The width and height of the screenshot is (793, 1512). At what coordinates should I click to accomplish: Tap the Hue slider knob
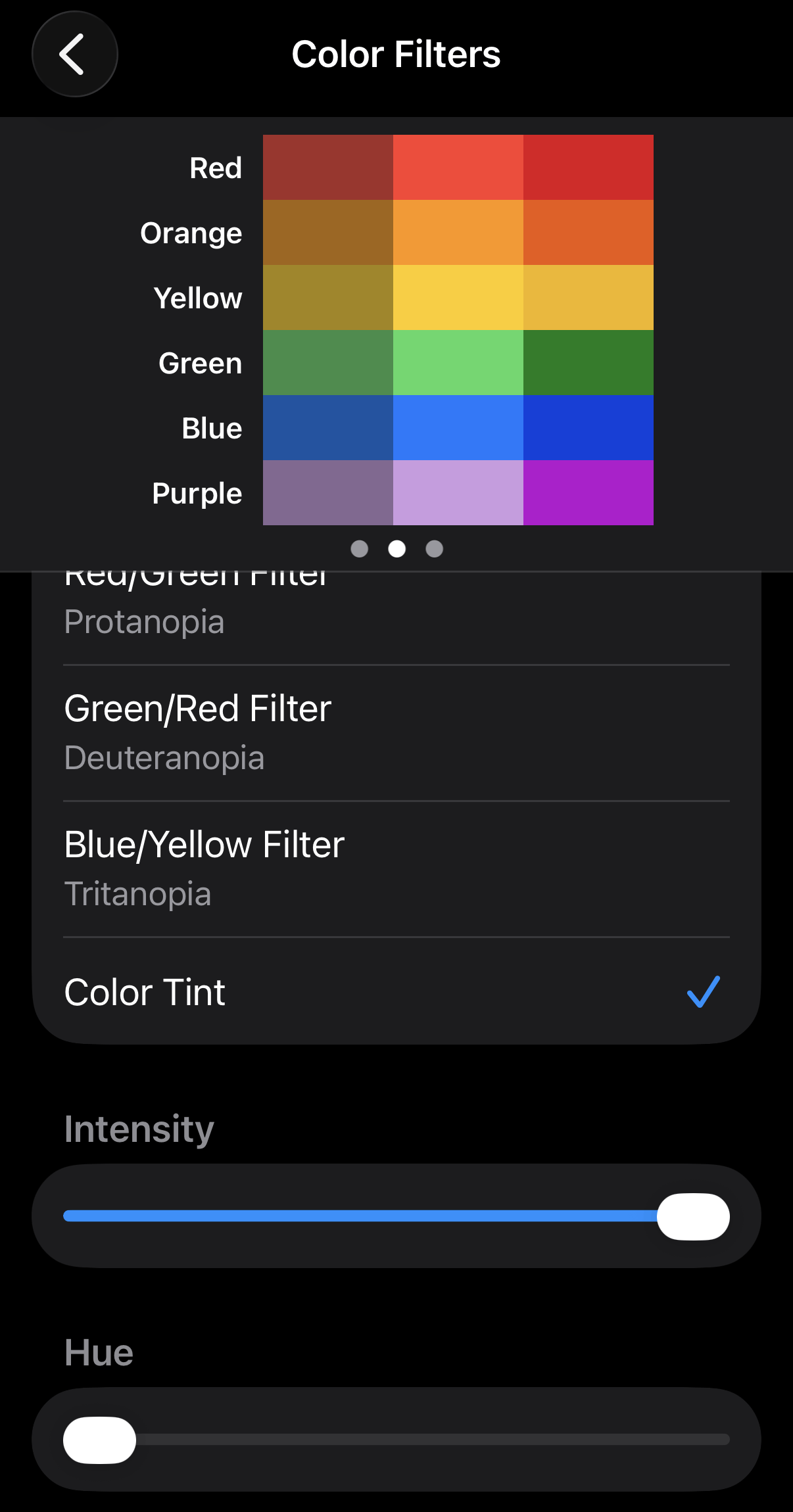pyautogui.click(x=99, y=1440)
